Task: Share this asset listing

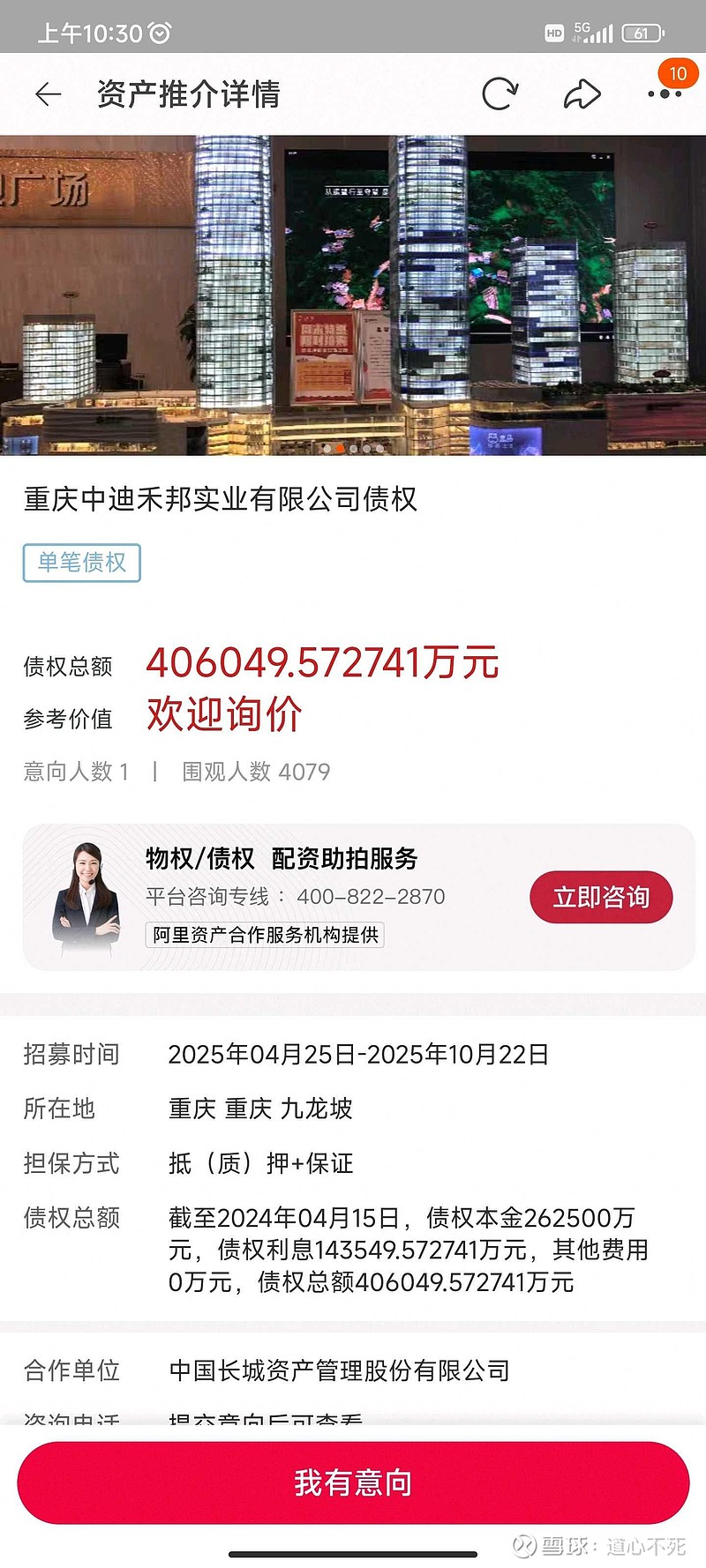Action: pyautogui.click(x=582, y=94)
